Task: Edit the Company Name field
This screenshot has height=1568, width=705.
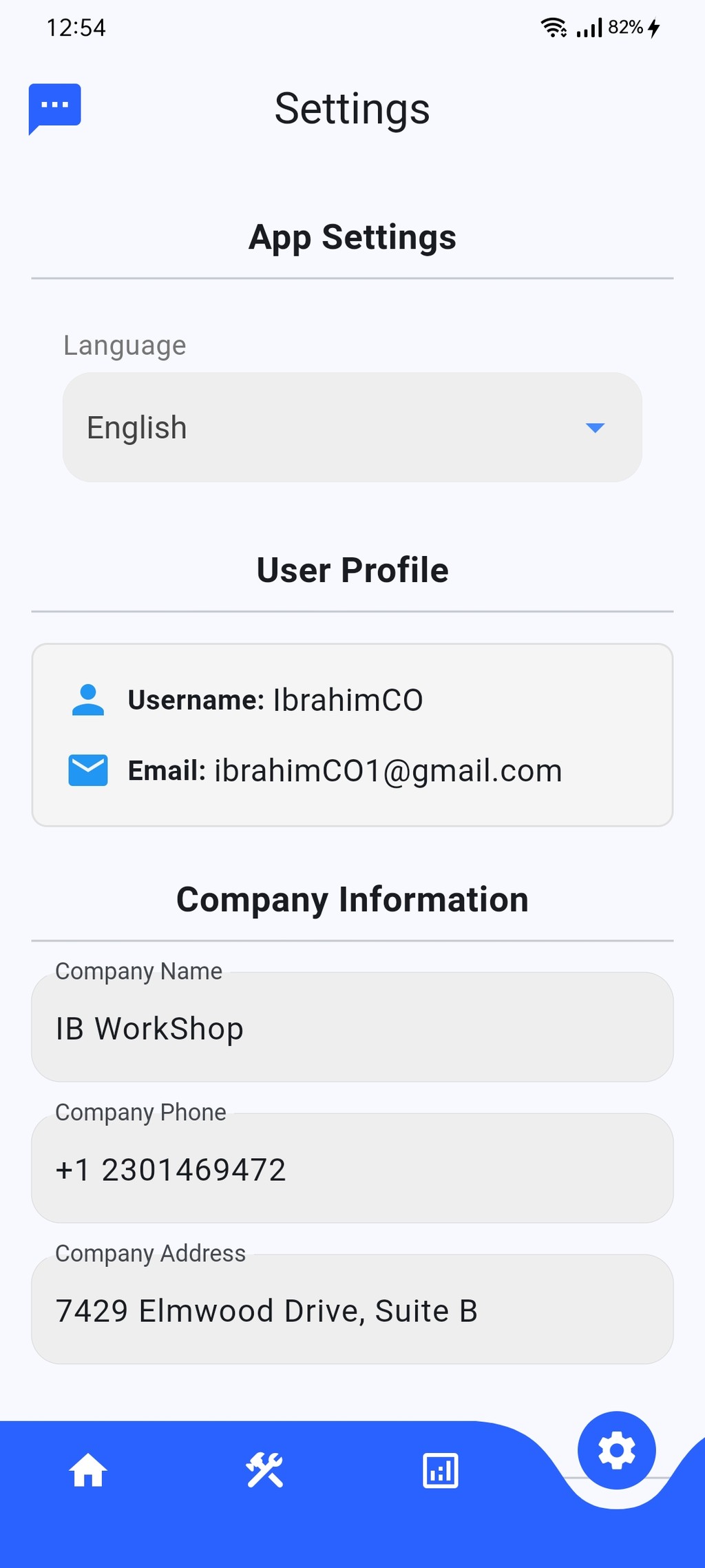Action: [x=352, y=1028]
